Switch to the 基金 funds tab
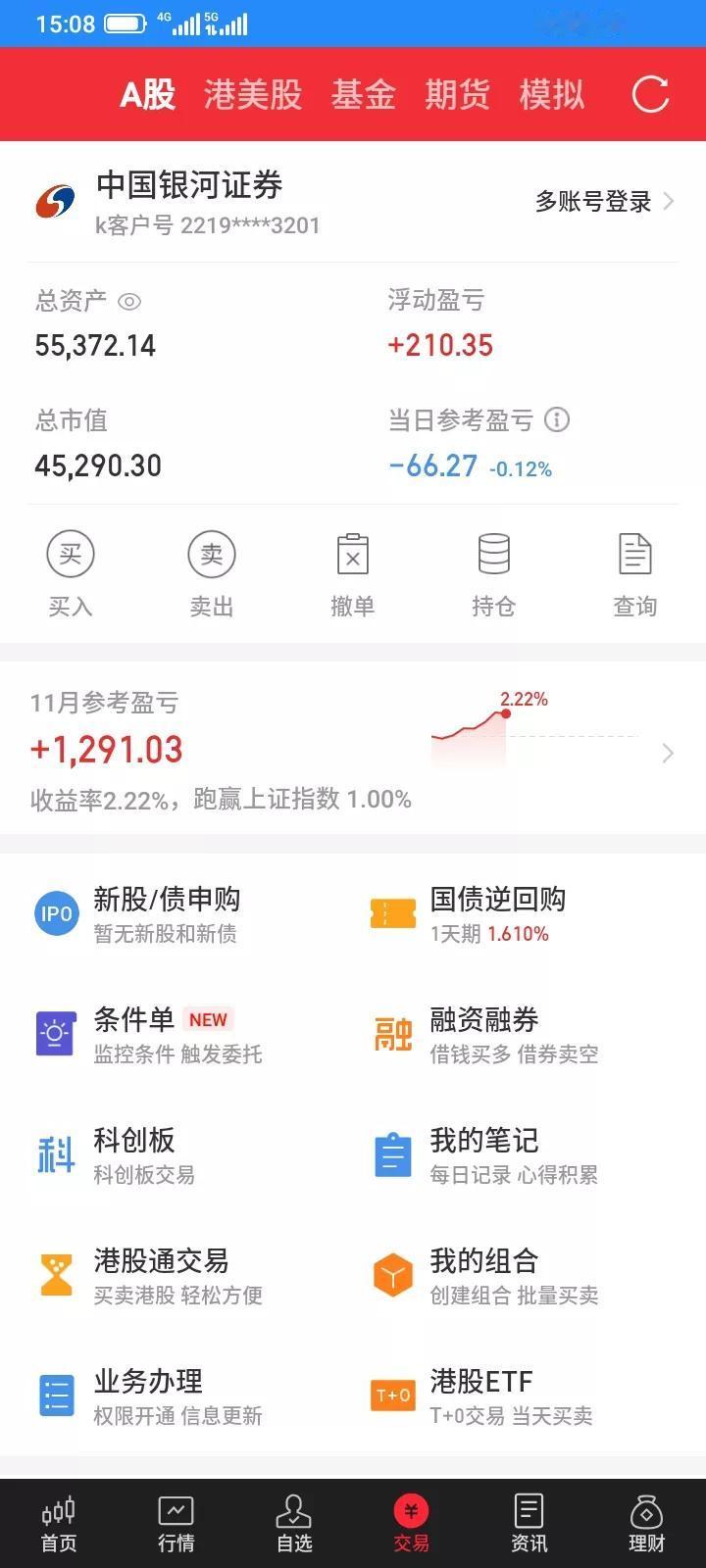This screenshot has height=1568, width=706. click(x=364, y=95)
